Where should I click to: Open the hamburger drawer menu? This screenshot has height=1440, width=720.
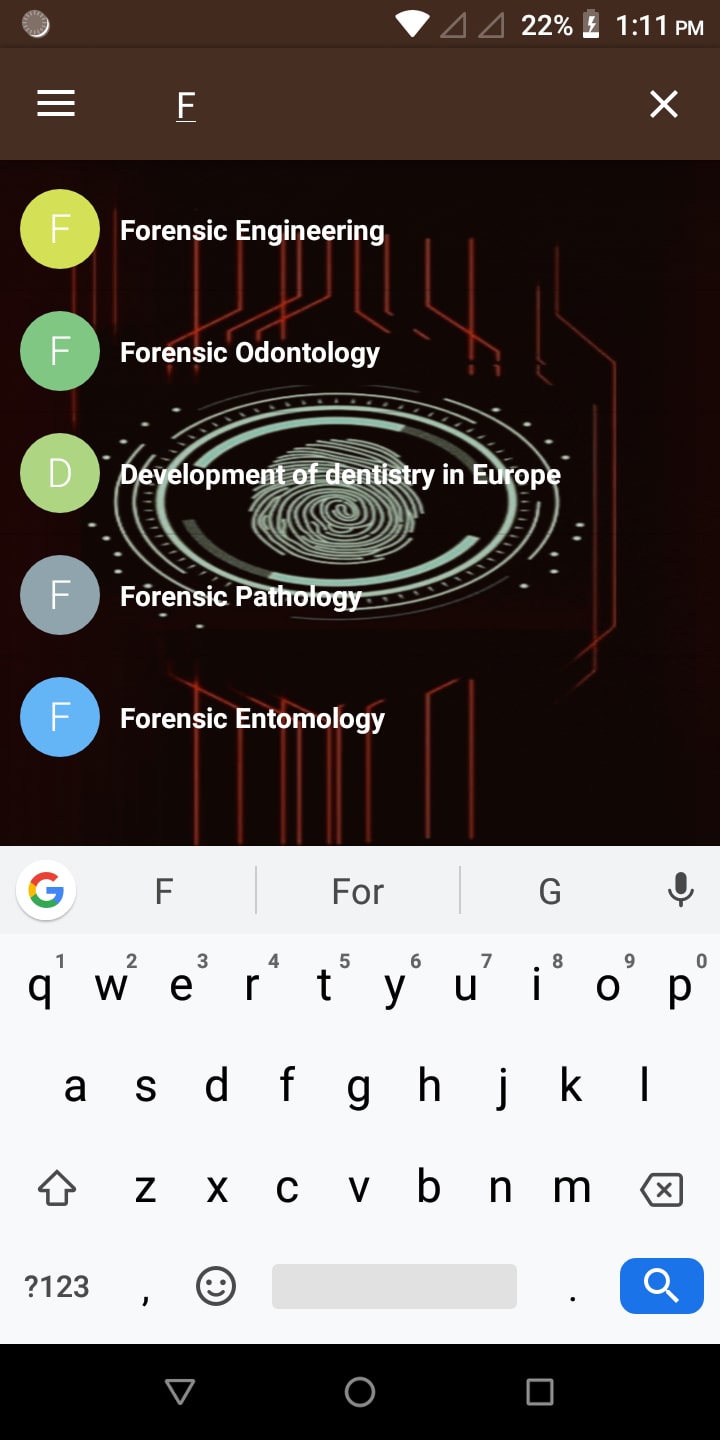click(56, 104)
